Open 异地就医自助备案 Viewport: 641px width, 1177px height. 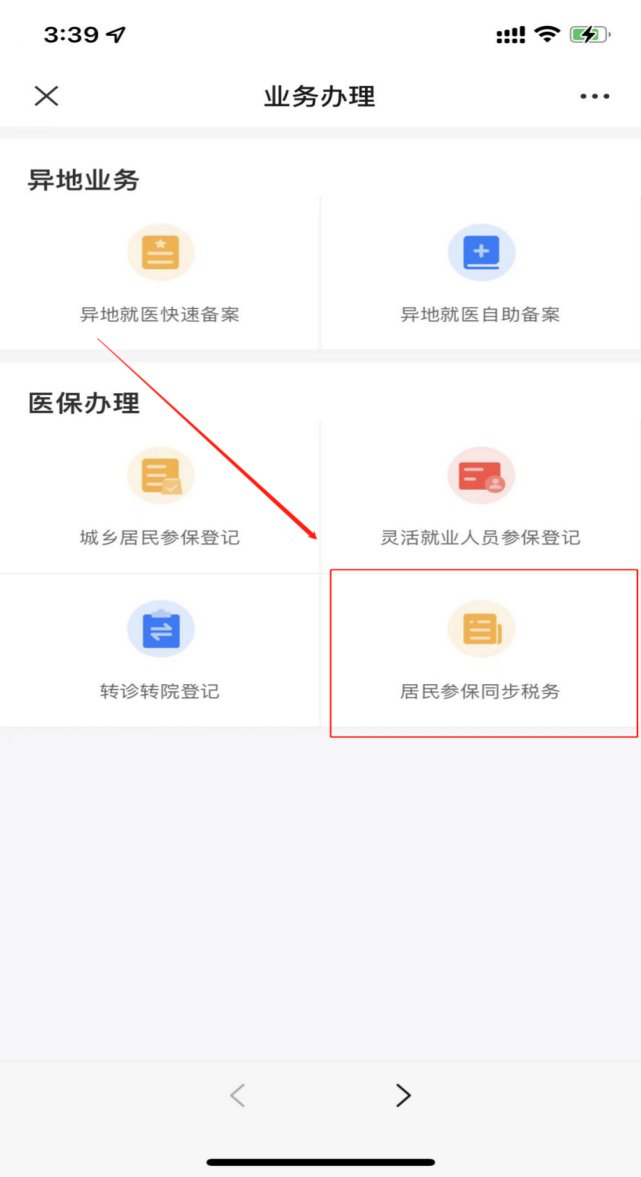pos(480,273)
